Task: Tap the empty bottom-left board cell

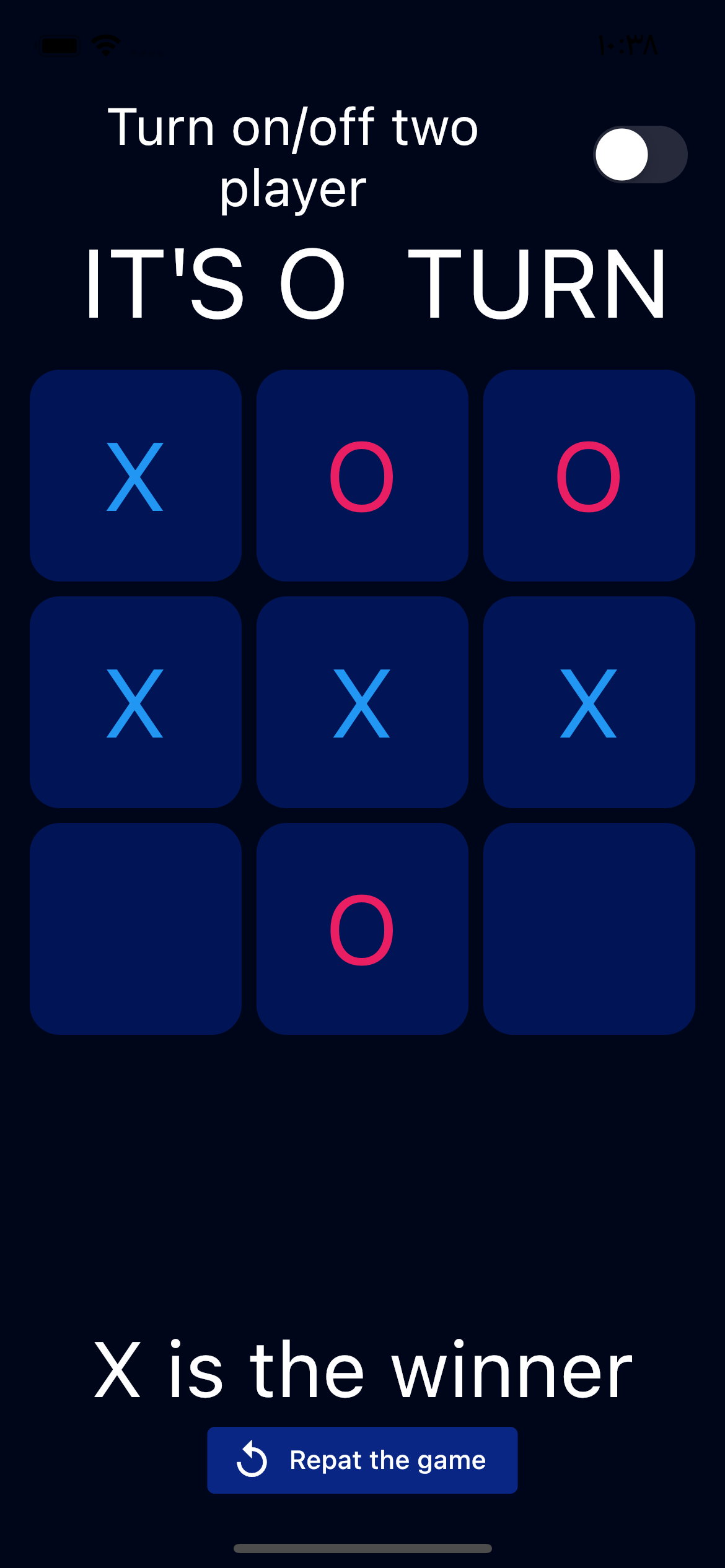Action: (x=136, y=927)
